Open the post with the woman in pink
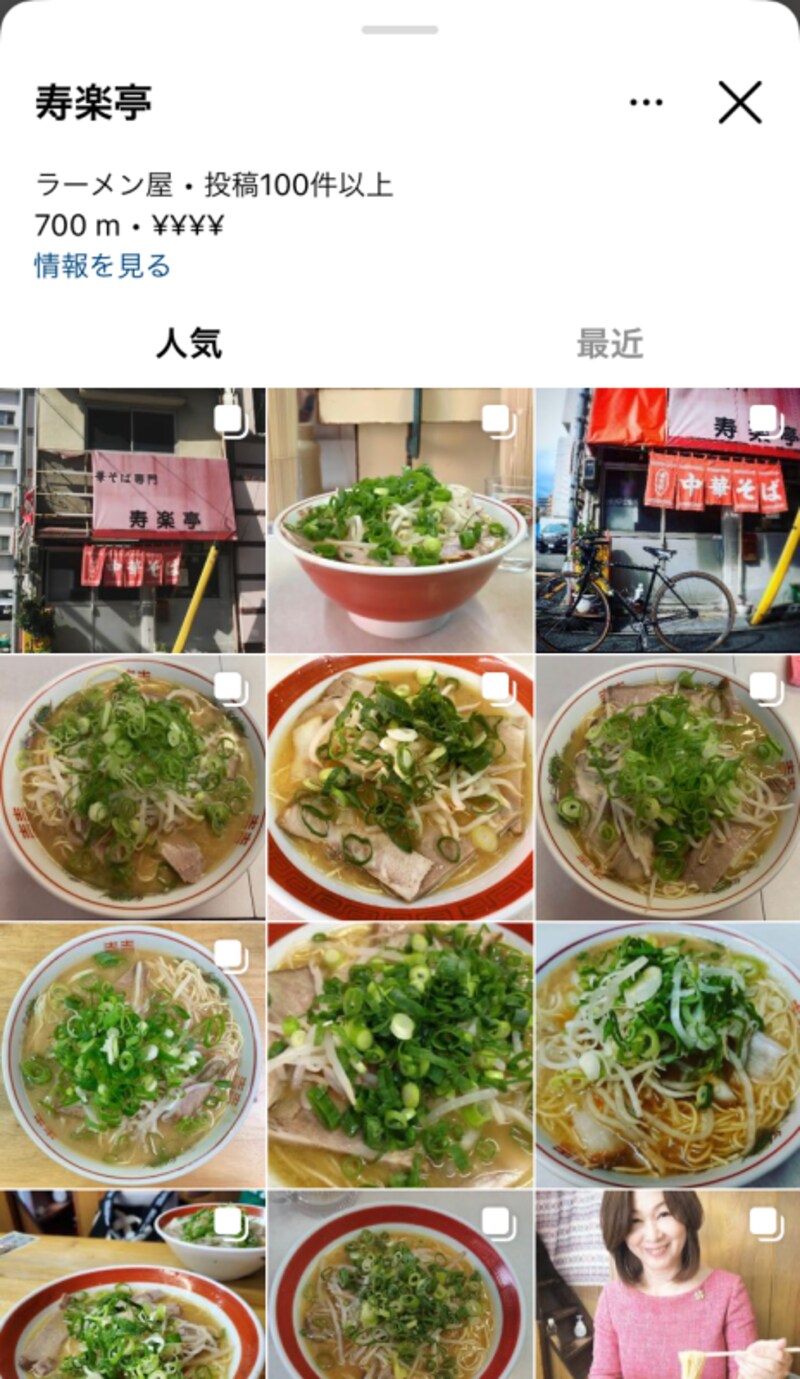 tap(668, 1285)
